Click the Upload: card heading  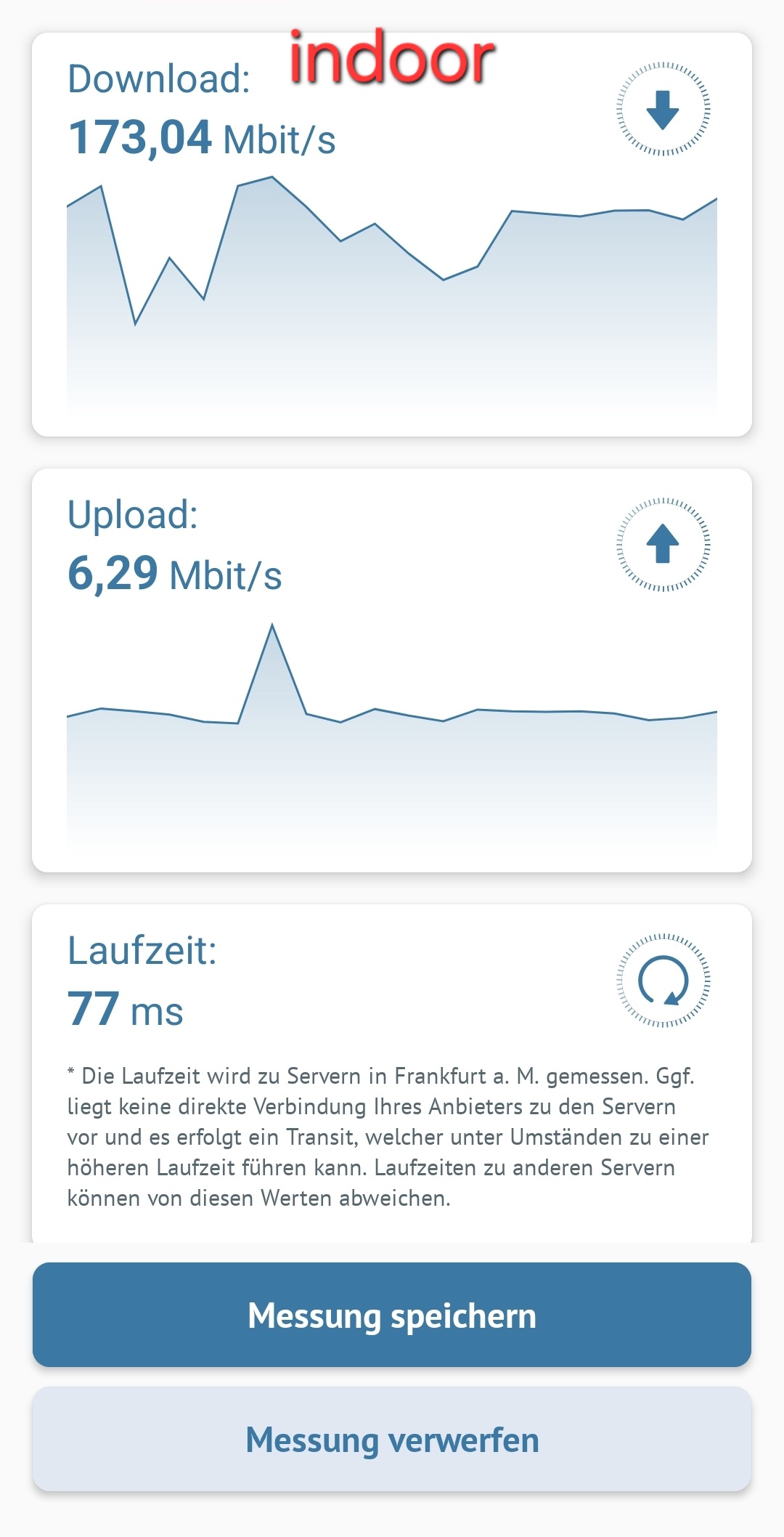[133, 516]
